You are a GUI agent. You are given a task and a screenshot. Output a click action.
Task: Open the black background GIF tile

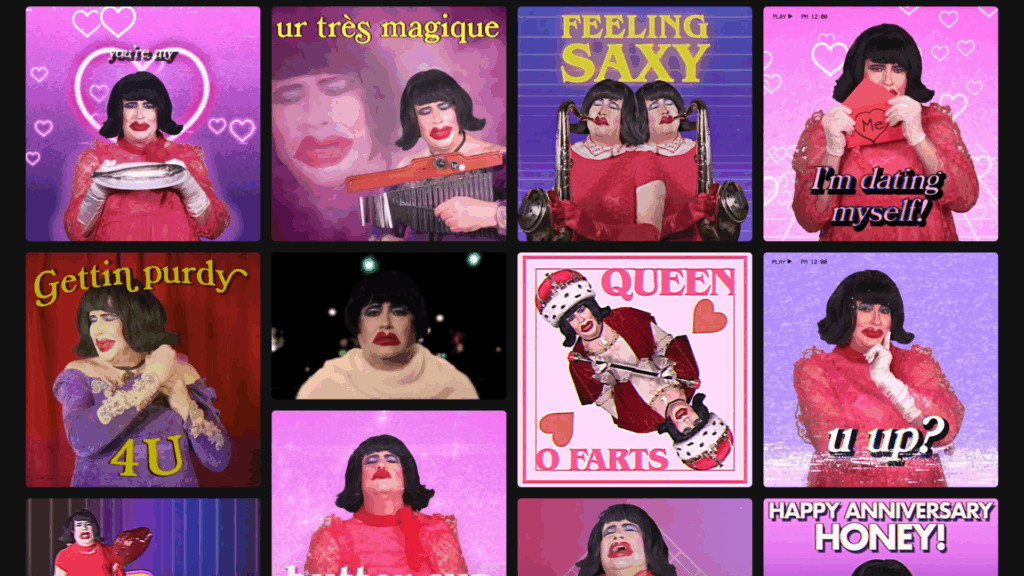point(388,326)
